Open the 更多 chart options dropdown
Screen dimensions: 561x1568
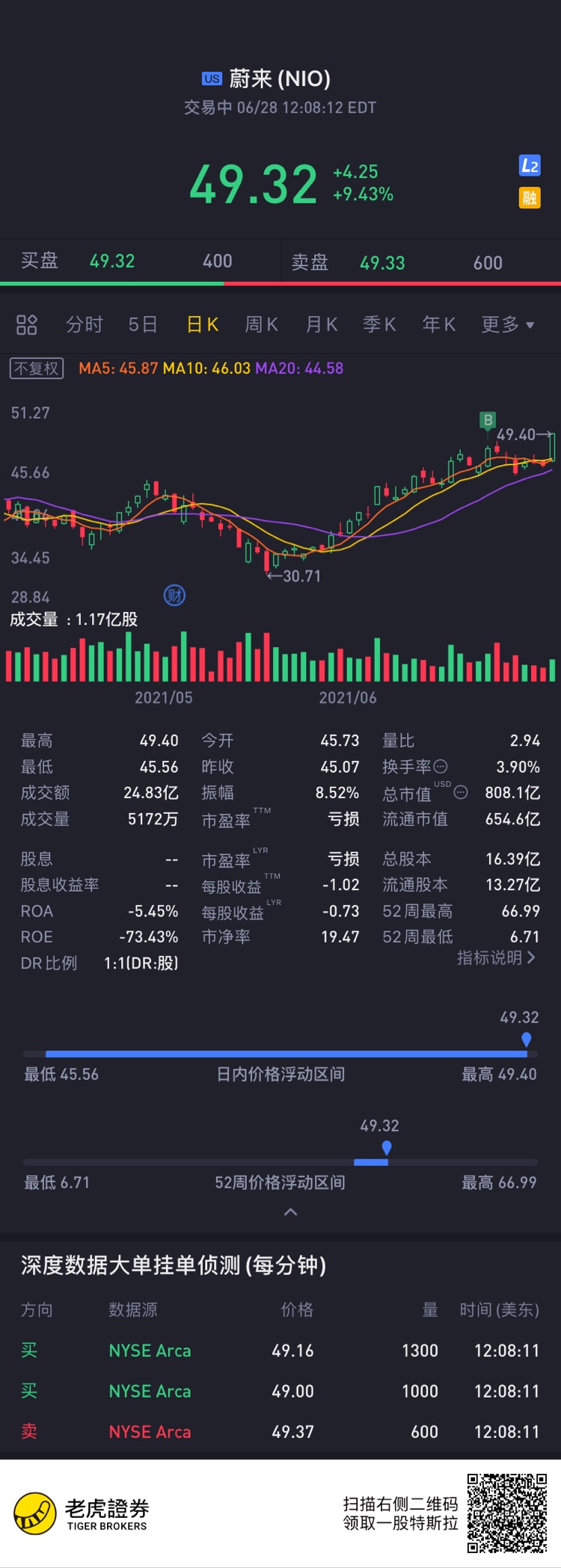click(507, 324)
